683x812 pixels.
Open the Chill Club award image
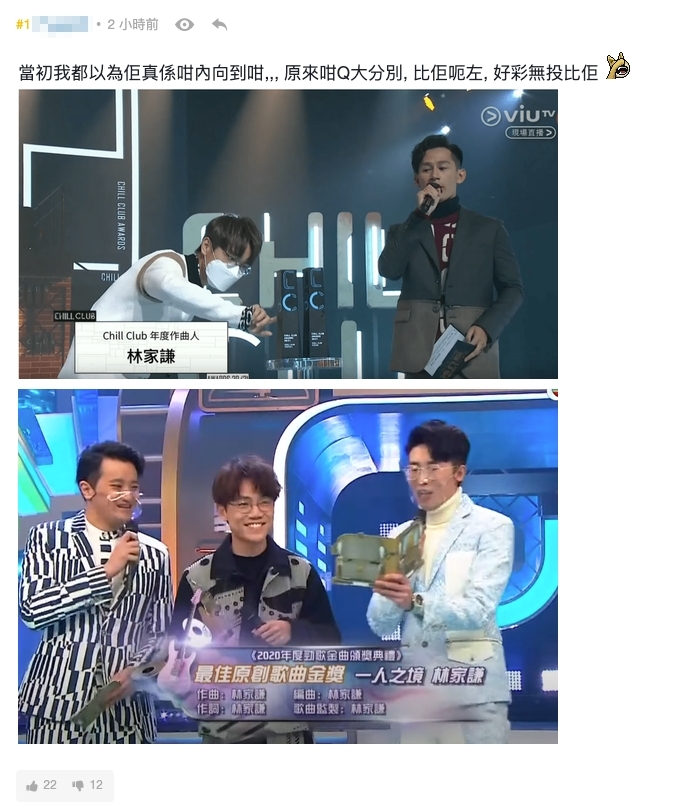288,233
